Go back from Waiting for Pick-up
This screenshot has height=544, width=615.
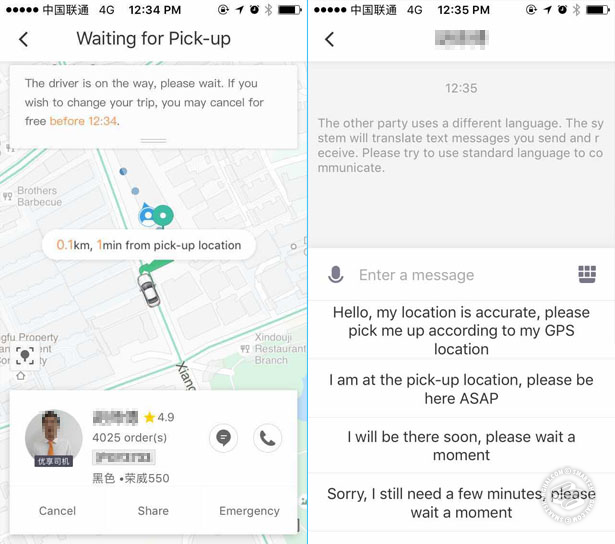(23, 40)
